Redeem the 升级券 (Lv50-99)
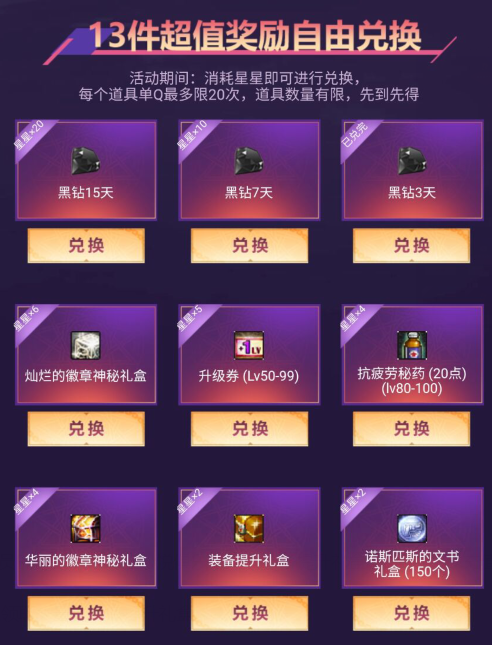492x645 pixels. click(x=249, y=429)
